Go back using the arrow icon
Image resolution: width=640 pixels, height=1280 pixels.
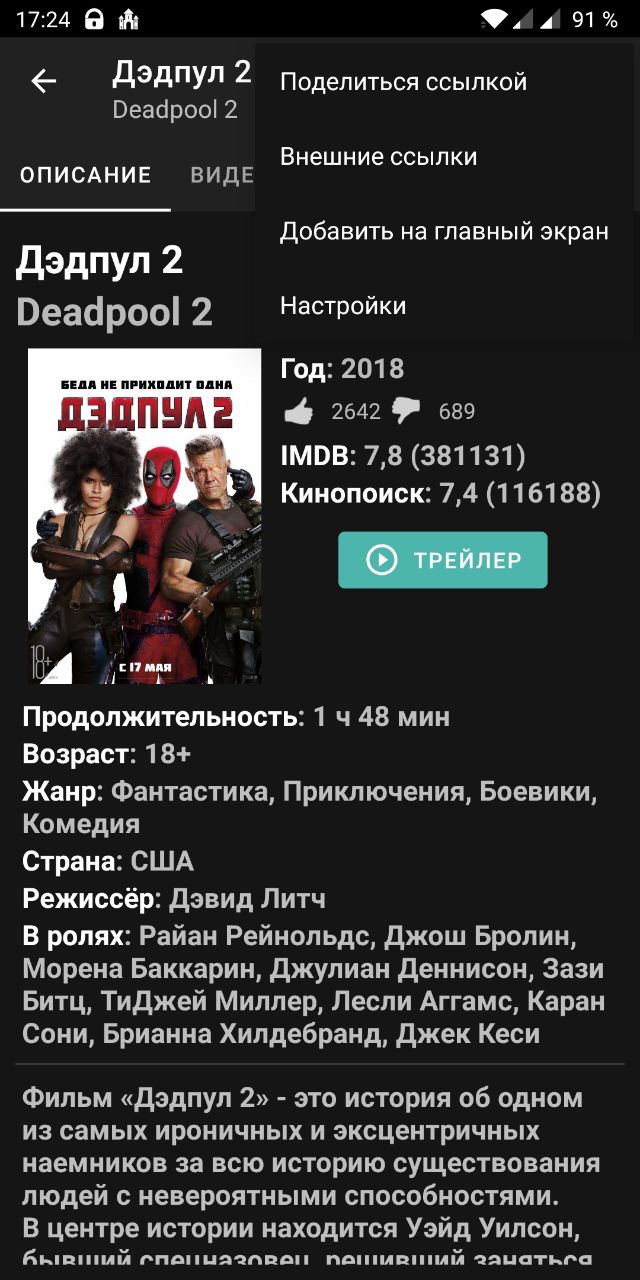pos(44,82)
